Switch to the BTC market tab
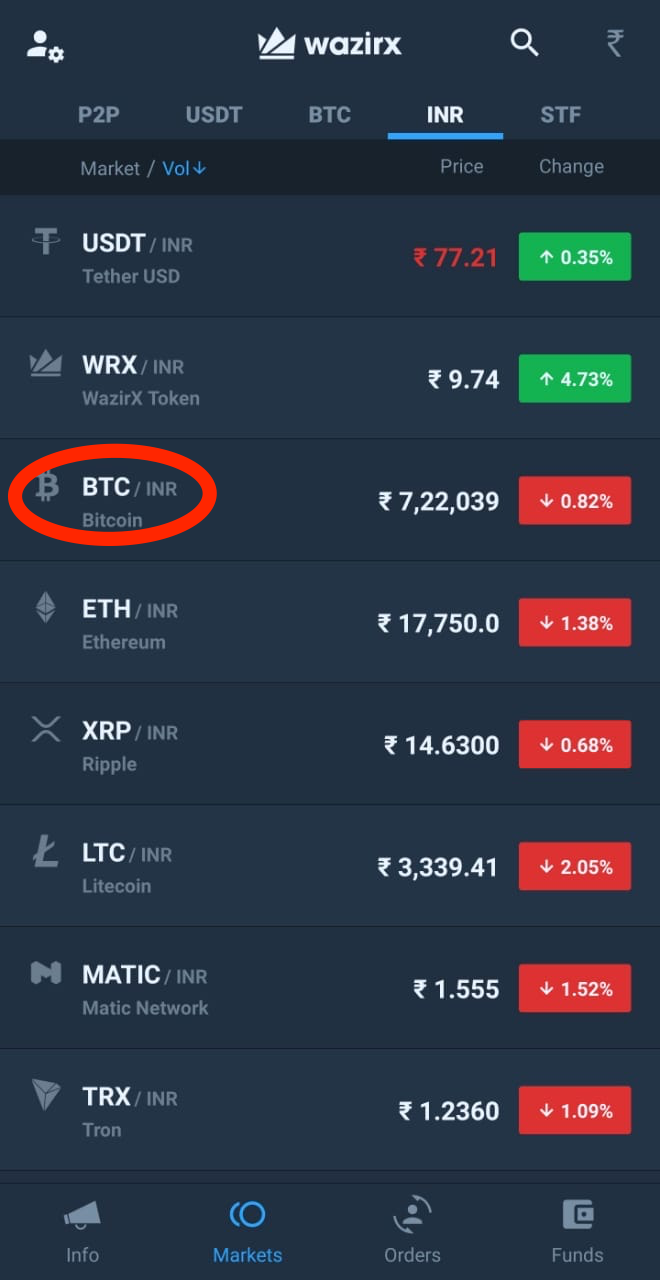This screenshot has width=660, height=1280. (330, 114)
